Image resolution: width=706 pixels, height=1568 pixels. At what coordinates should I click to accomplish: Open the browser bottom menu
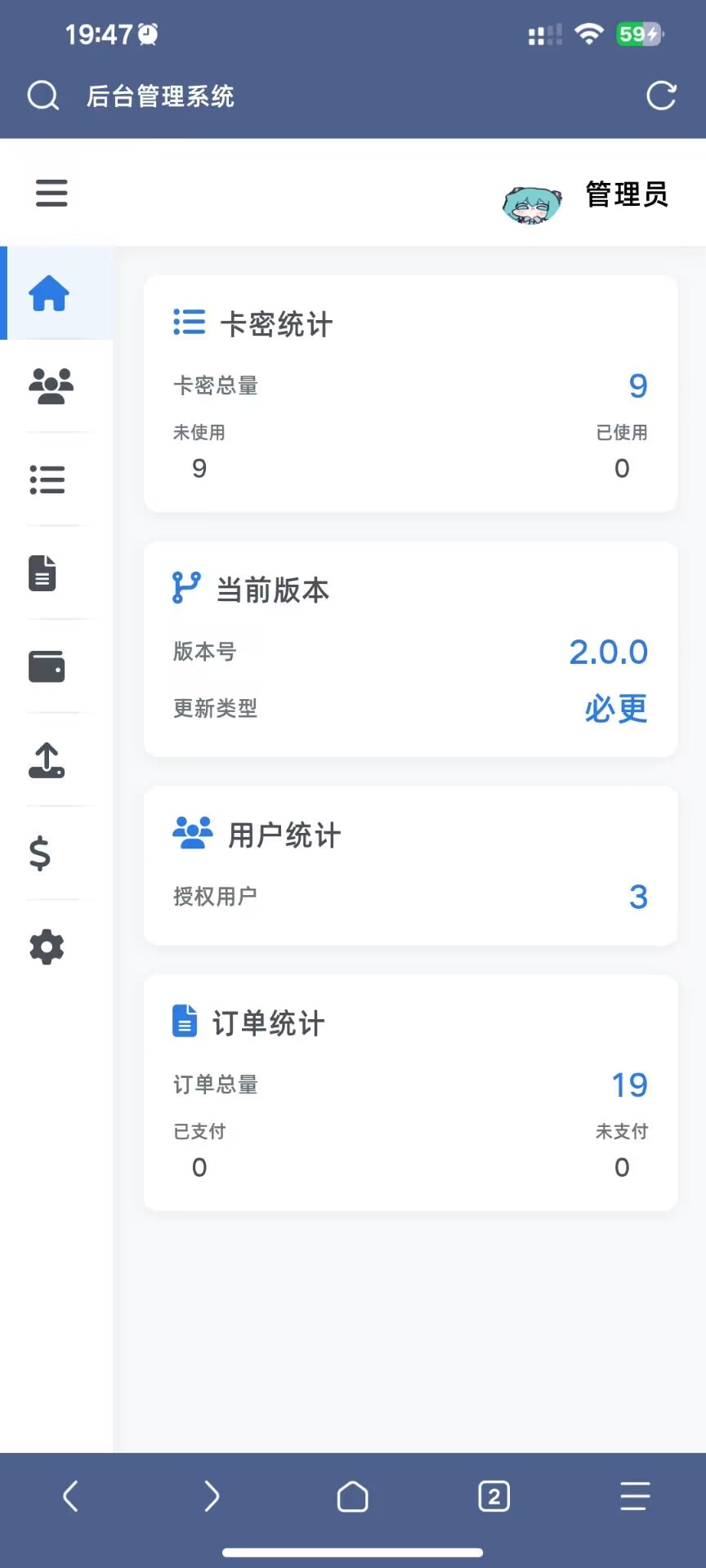click(635, 1496)
